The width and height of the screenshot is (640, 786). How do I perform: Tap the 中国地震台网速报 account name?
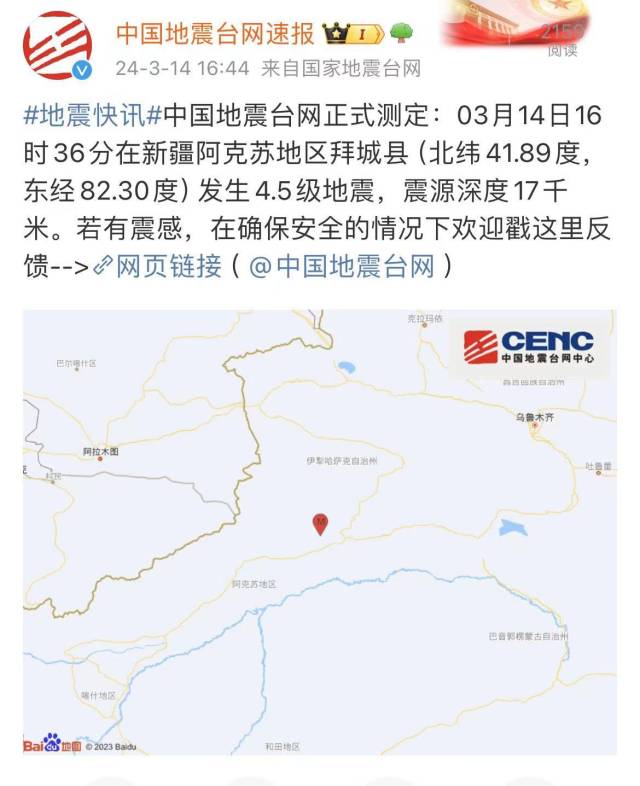[x=215, y=34]
